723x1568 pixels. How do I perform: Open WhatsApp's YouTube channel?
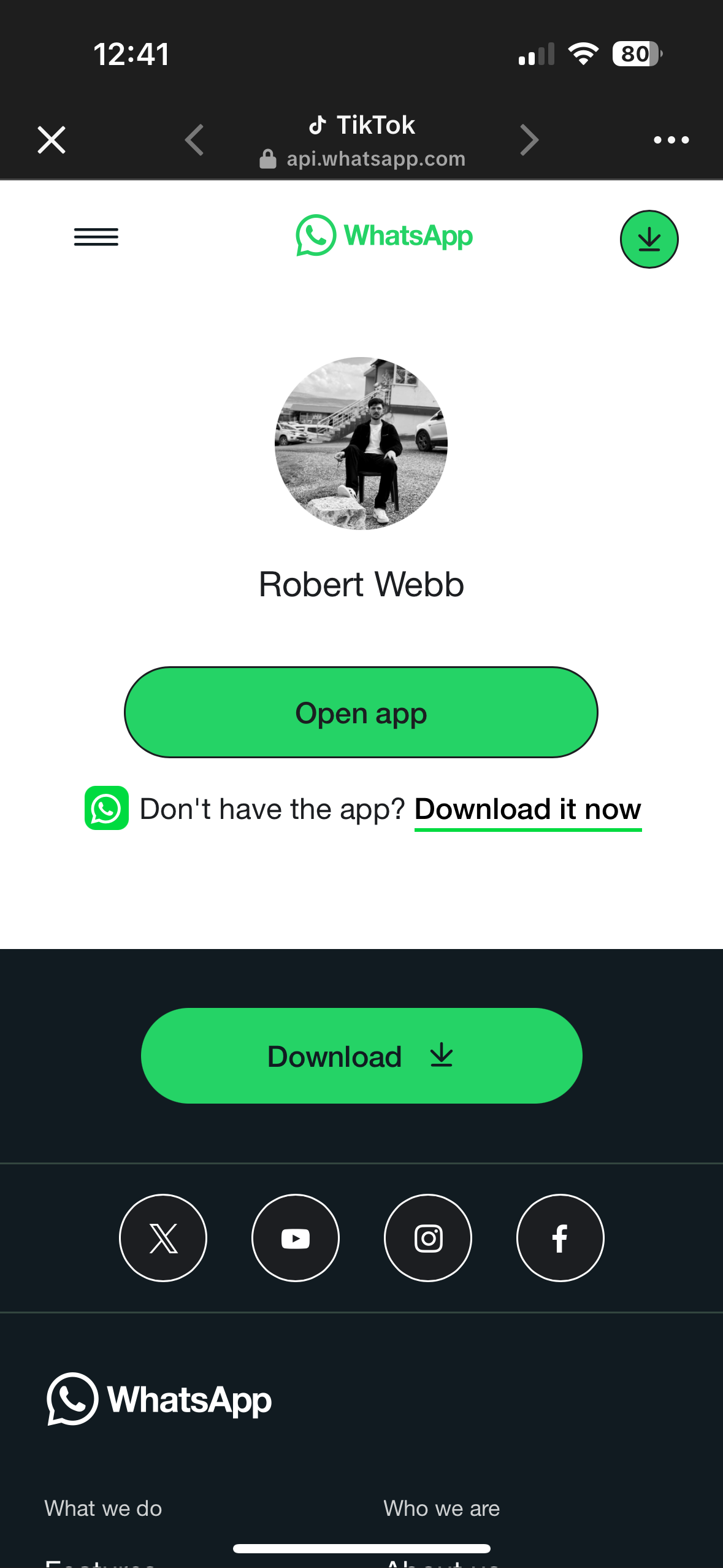click(x=296, y=1238)
